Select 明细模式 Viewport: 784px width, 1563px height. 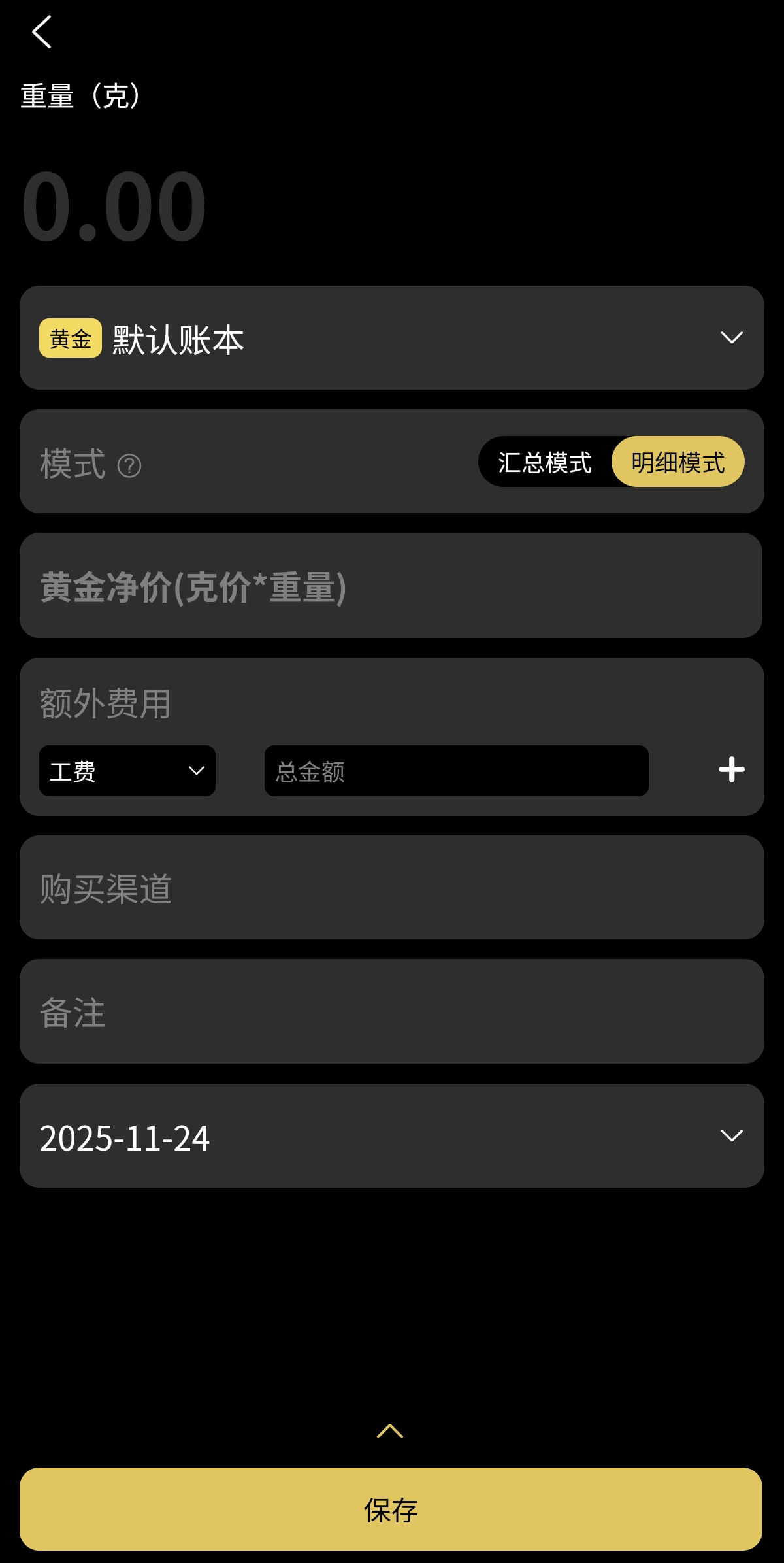tap(678, 462)
